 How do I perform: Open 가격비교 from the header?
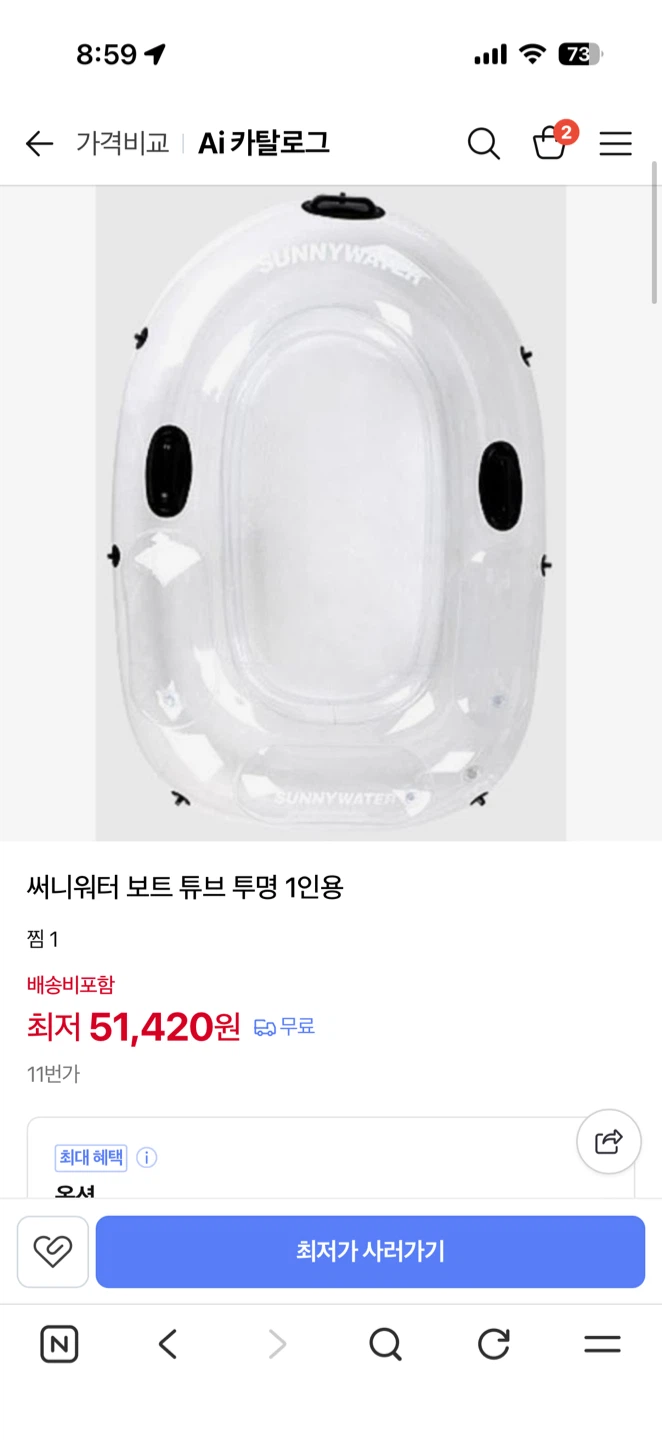(x=122, y=143)
